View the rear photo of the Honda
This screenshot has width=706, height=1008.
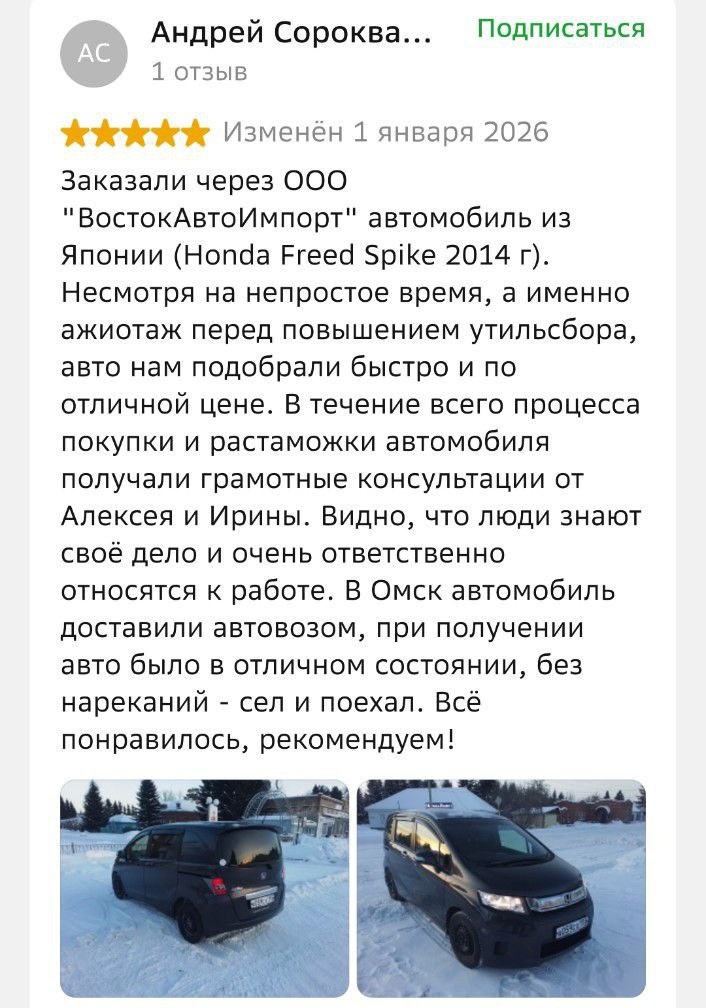(x=204, y=888)
